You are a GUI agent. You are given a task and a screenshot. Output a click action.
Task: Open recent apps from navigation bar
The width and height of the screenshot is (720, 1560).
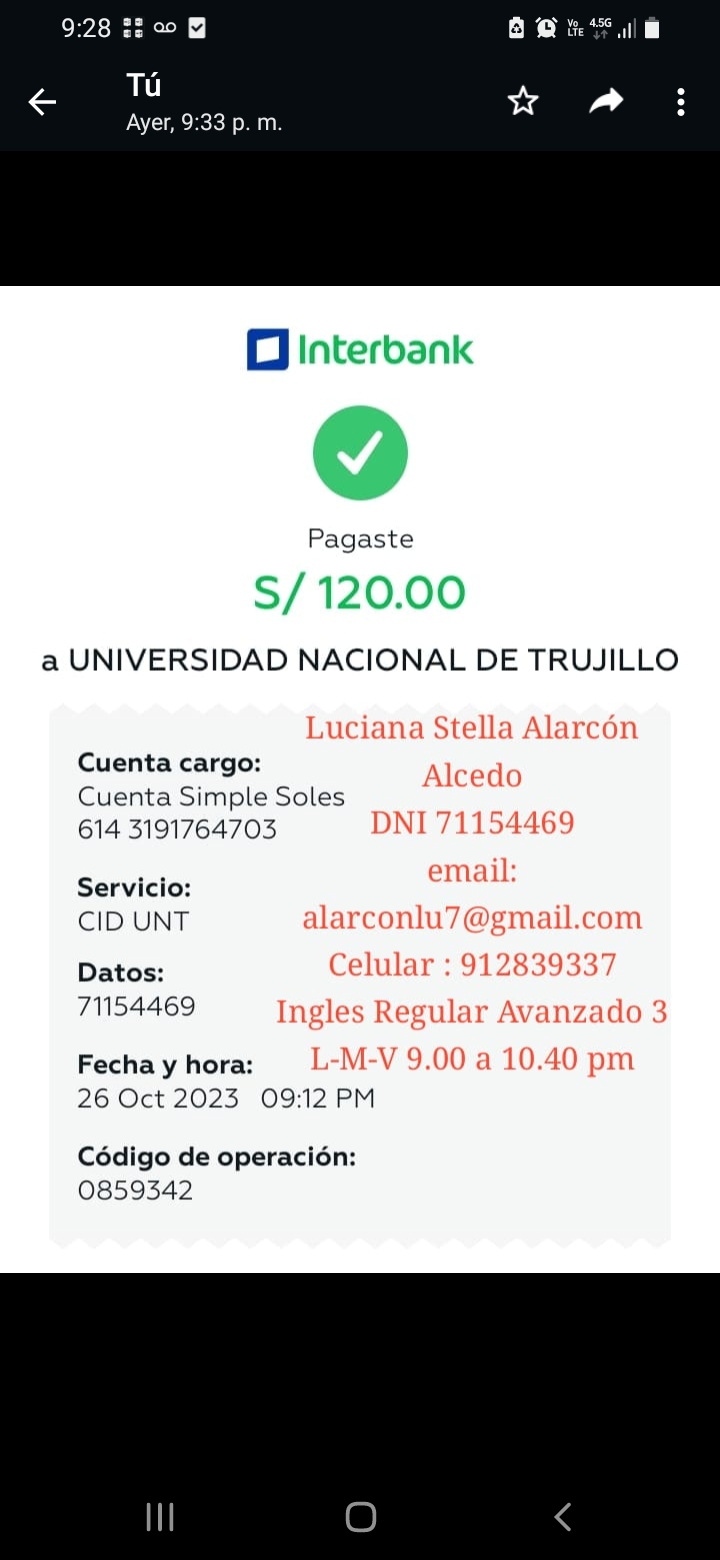point(160,1516)
